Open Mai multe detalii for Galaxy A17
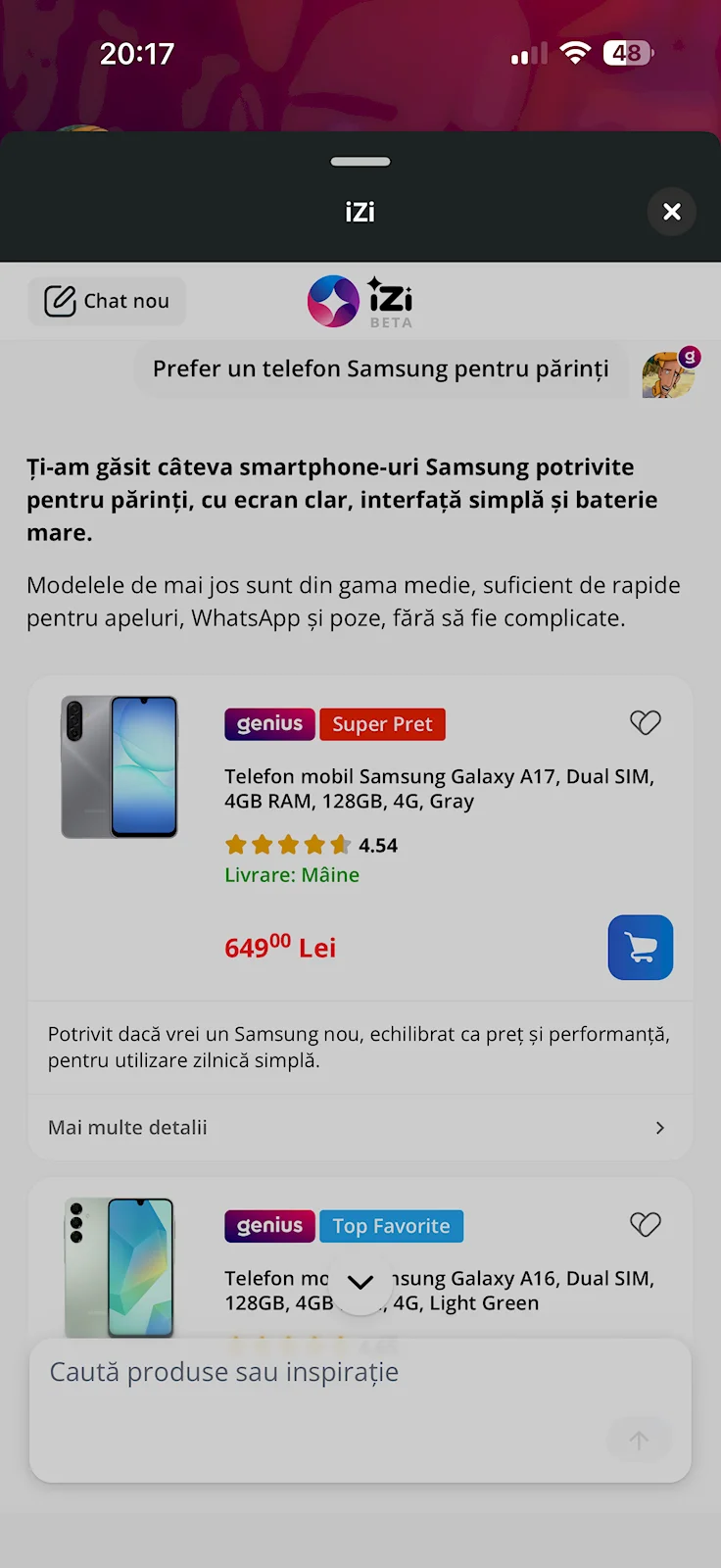The height and width of the screenshot is (1568, 721). click(359, 1127)
